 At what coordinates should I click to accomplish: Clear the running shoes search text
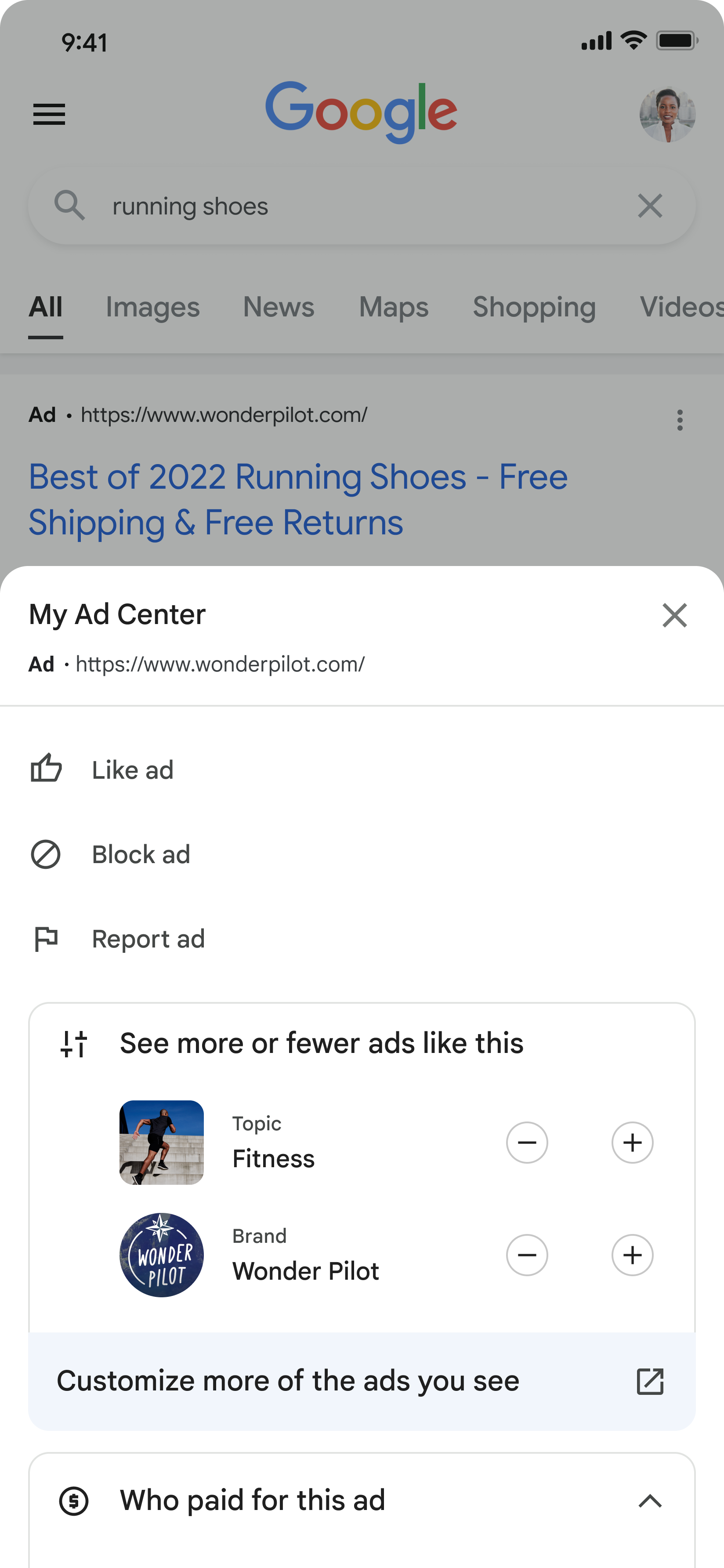point(650,206)
